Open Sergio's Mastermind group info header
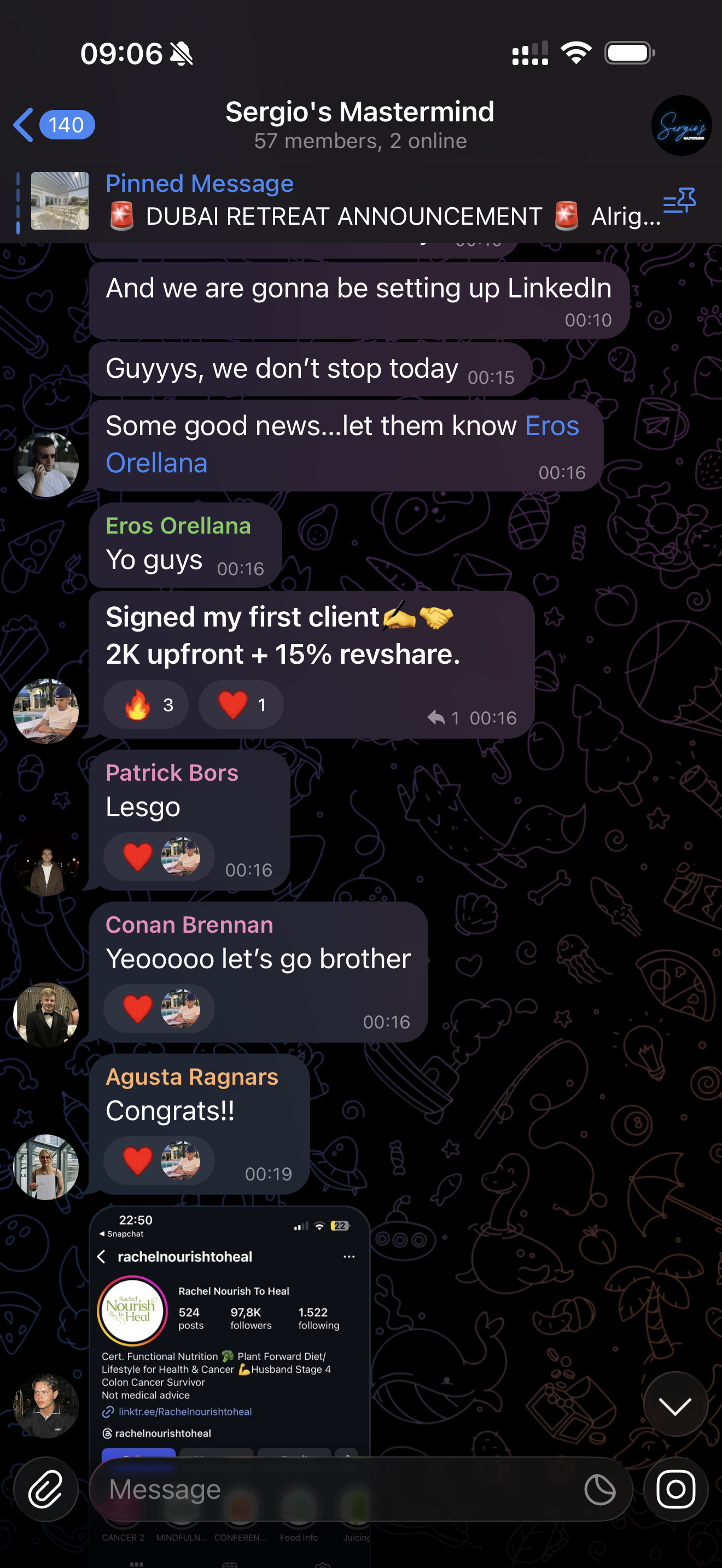This screenshot has height=1568, width=722. point(360,125)
